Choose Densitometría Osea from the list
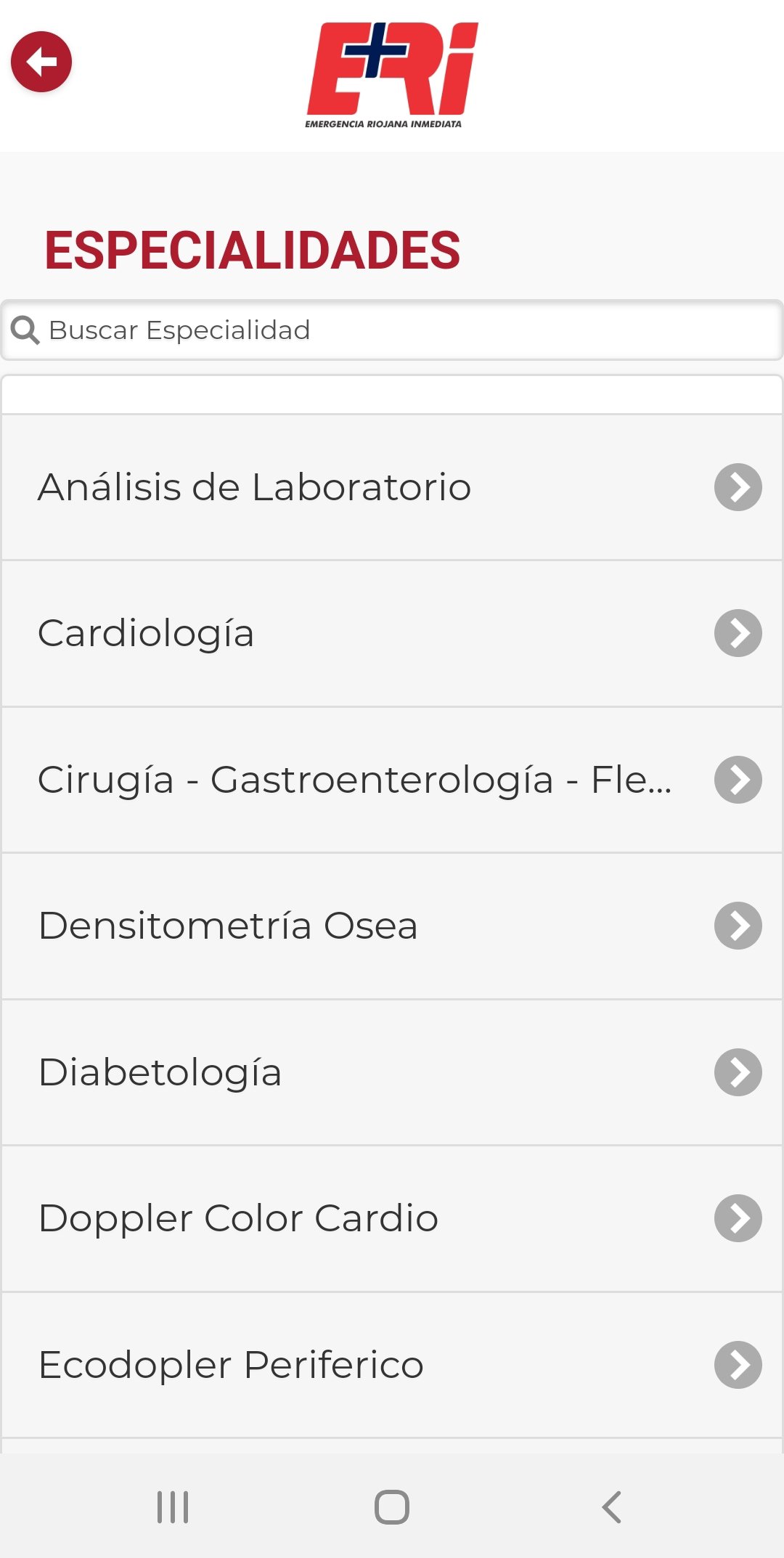Viewport: 784px width, 1558px height. (x=392, y=926)
